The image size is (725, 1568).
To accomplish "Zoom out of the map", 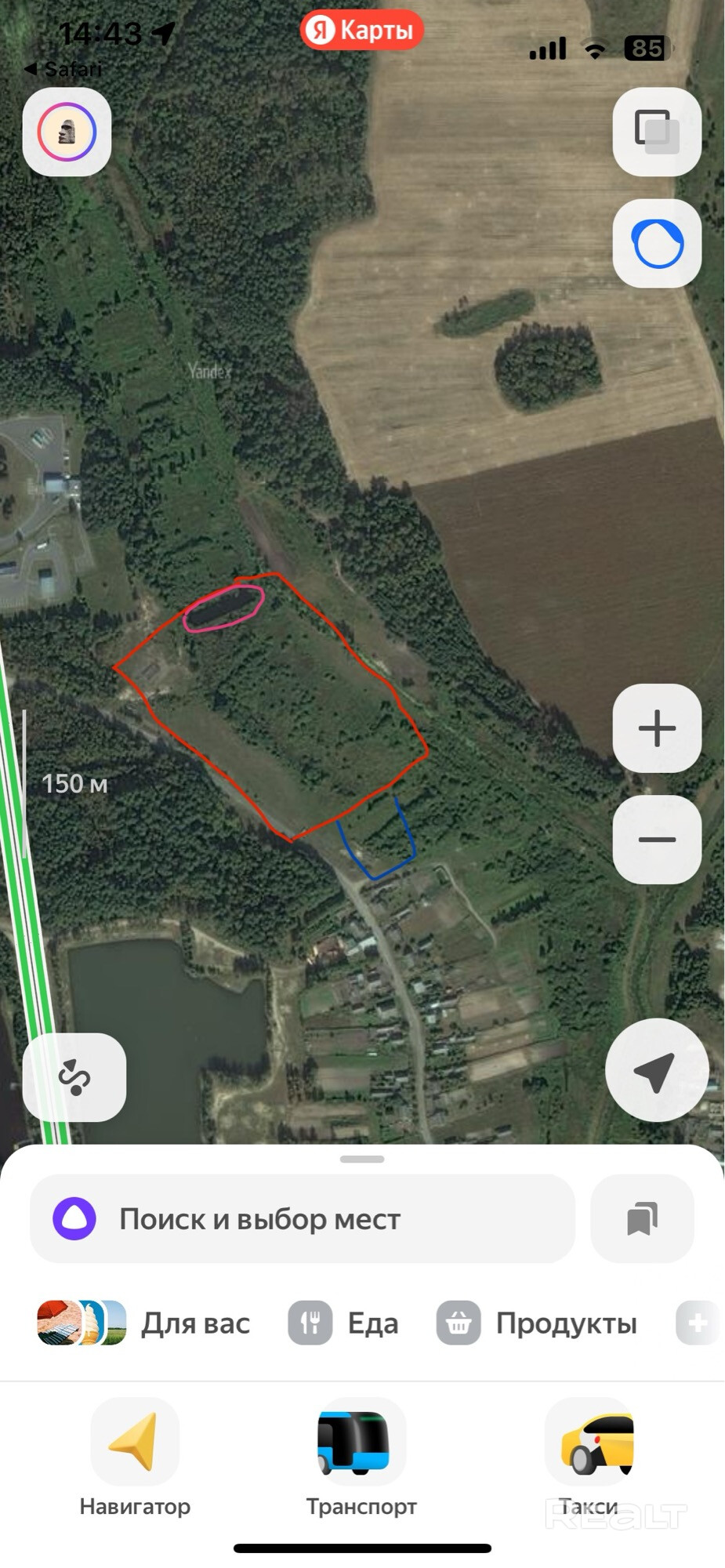I will 657,840.
